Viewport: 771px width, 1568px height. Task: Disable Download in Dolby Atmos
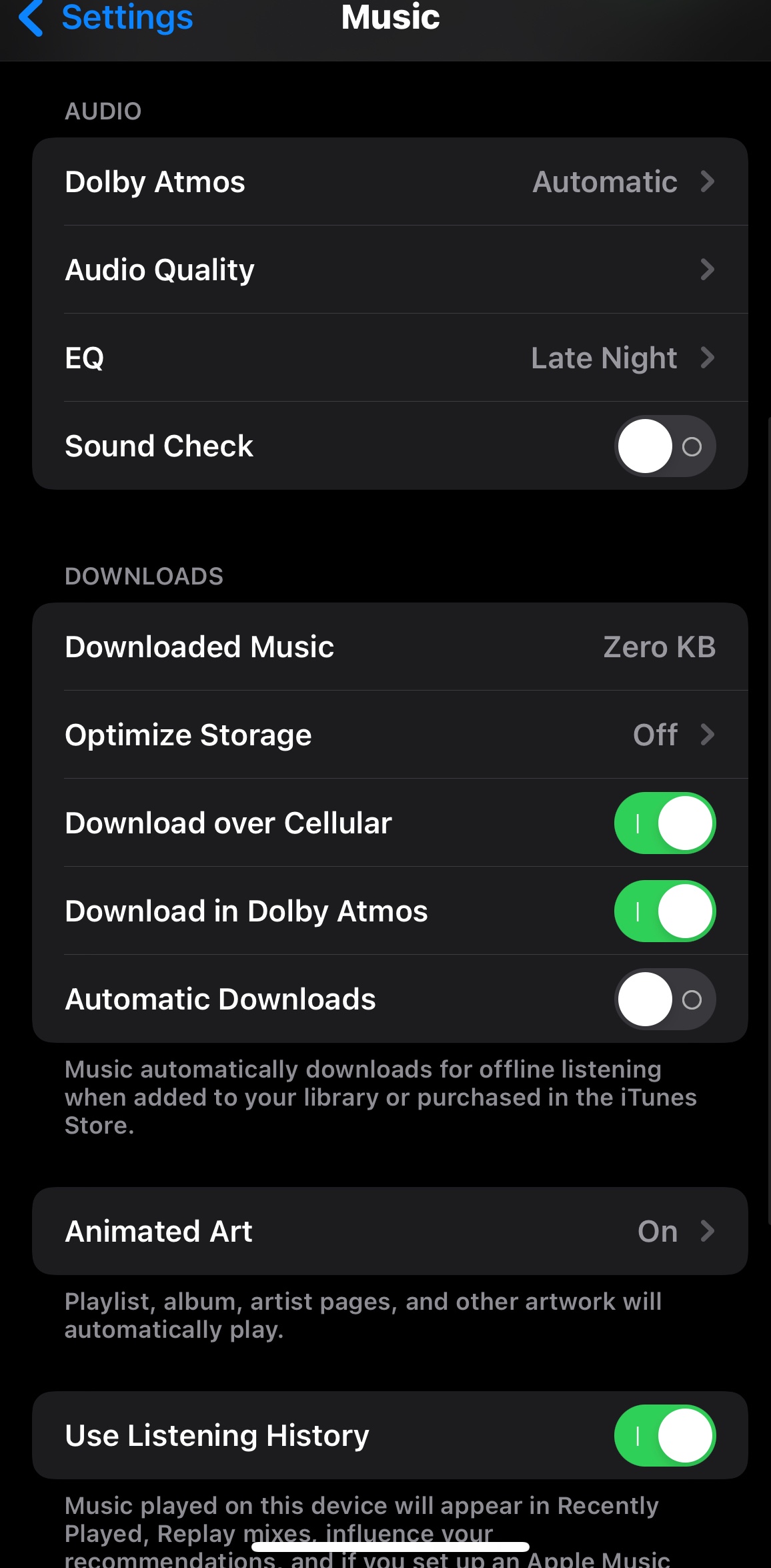[x=664, y=911]
